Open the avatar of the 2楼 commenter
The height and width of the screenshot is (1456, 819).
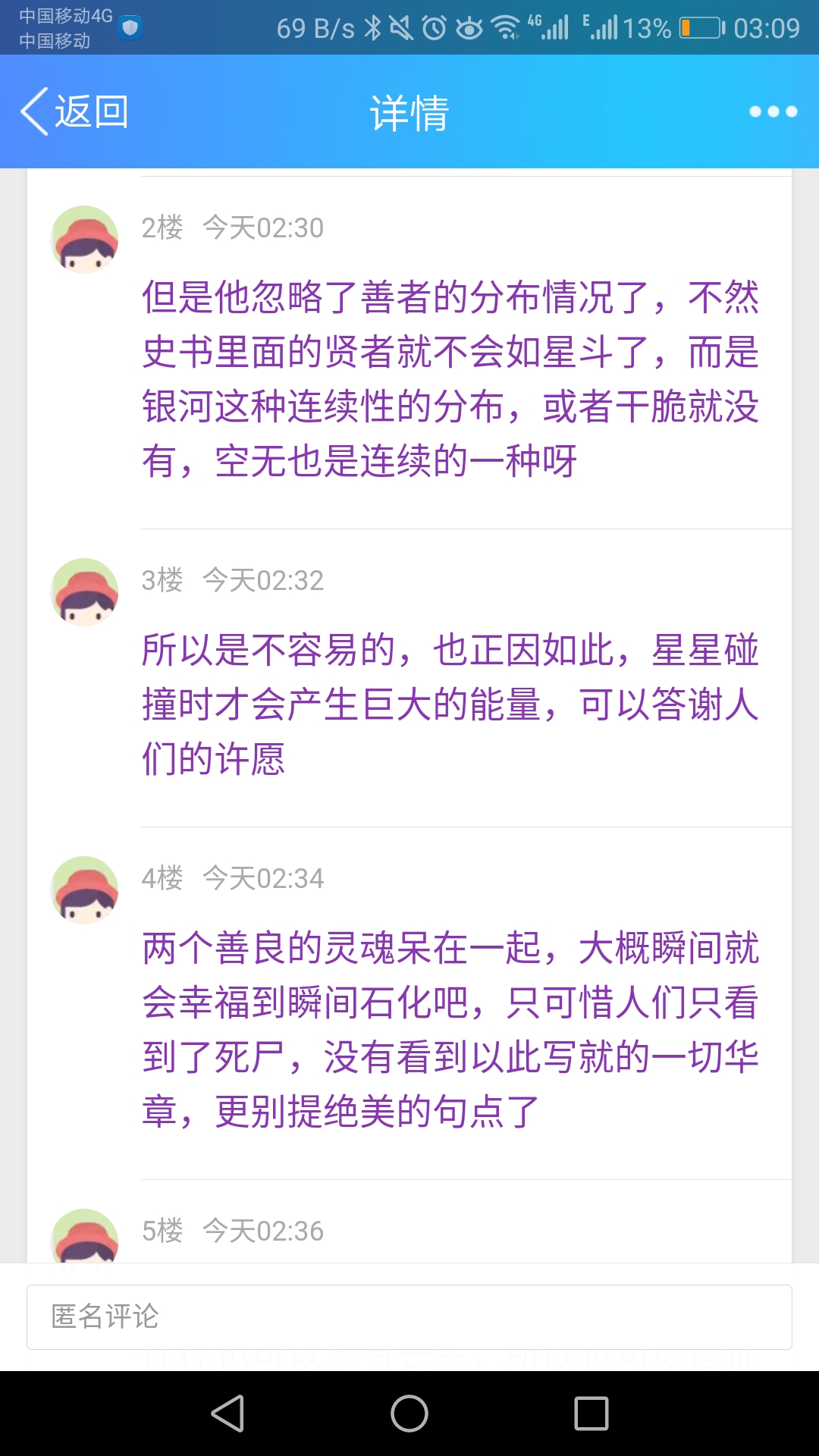pos(84,240)
